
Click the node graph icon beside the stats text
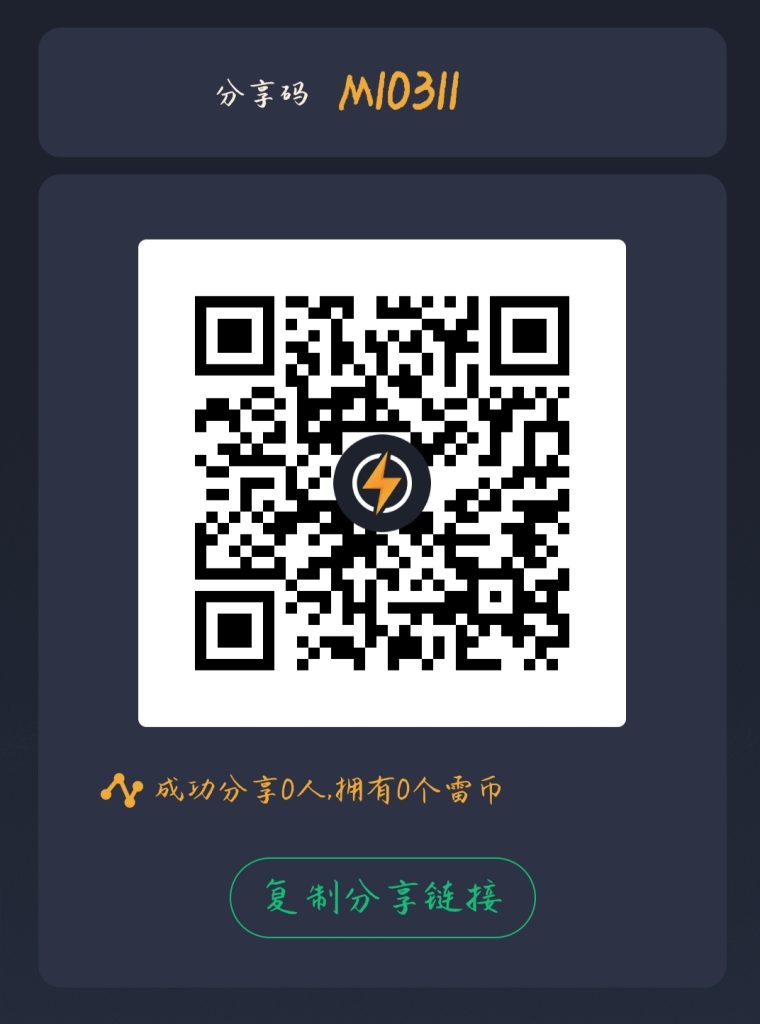pos(120,789)
